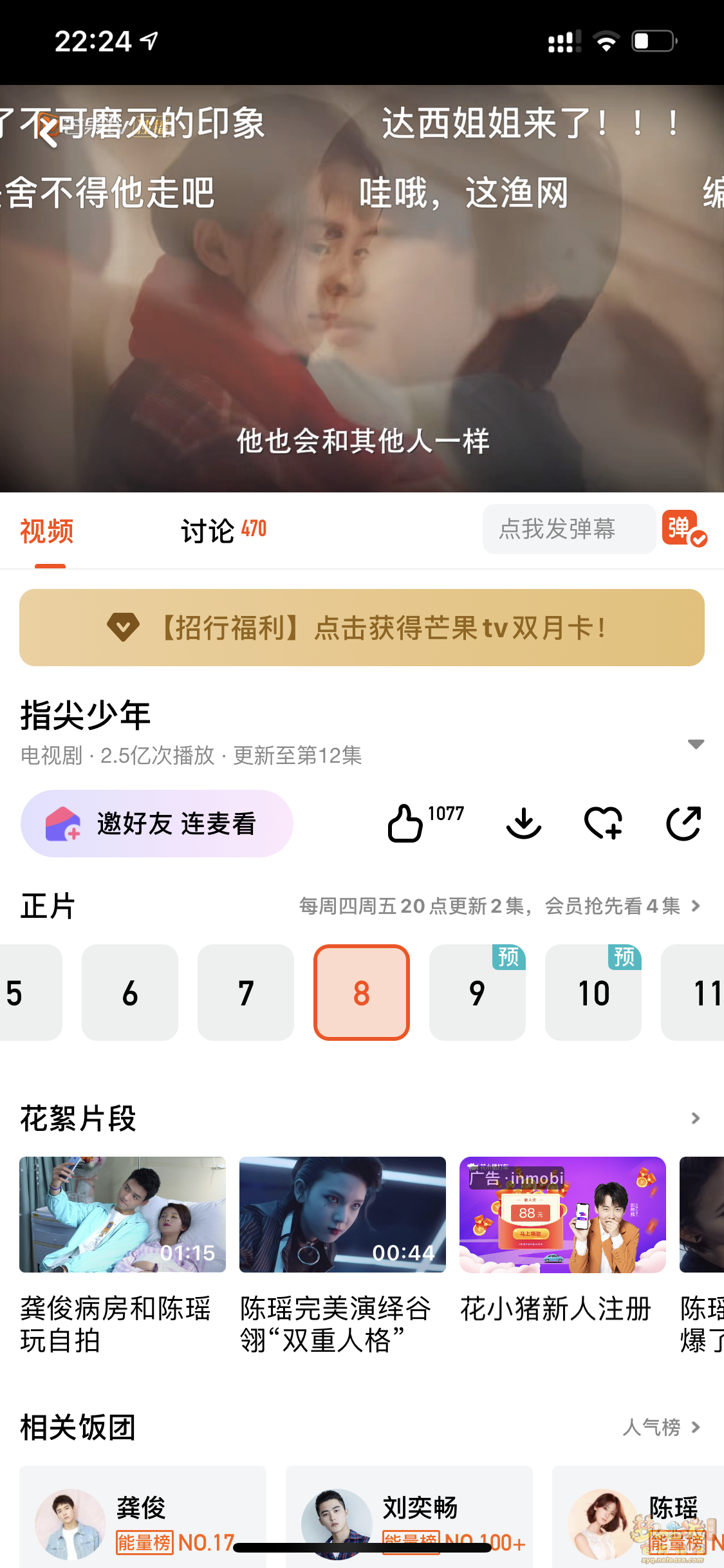Screen dimensions: 724x1568
Task: Like the video with thumbs-up icon
Action: pyautogui.click(x=405, y=823)
